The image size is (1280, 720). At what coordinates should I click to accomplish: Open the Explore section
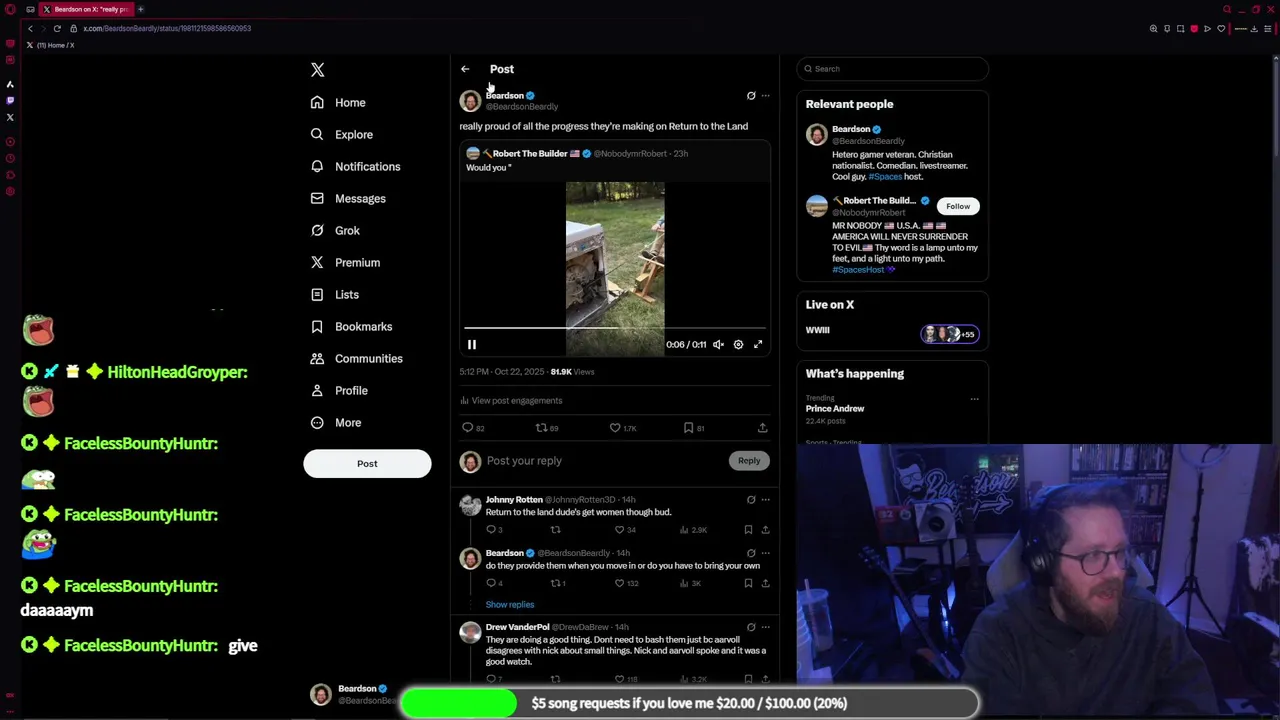point(353,134)
